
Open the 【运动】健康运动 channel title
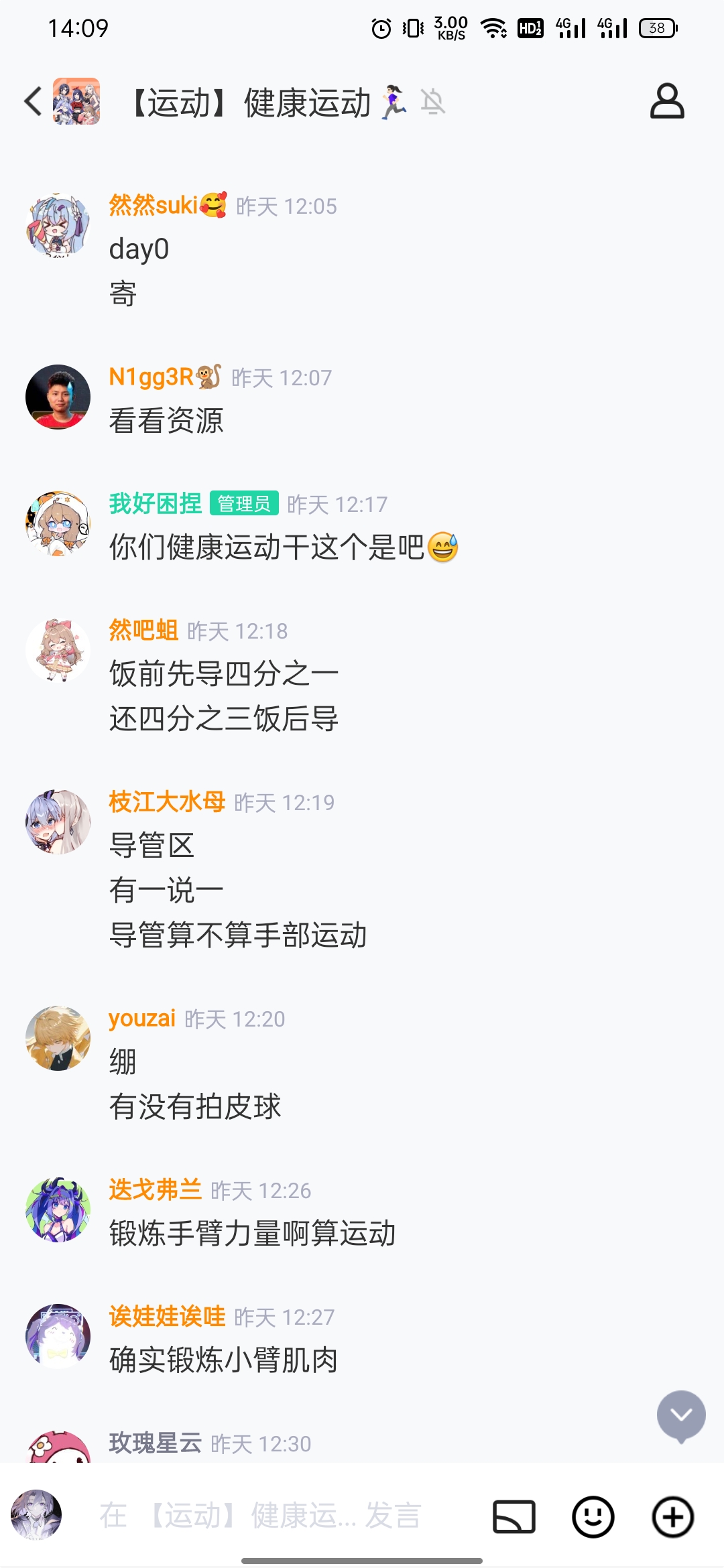pyautogui.click(x=249, y=103)
